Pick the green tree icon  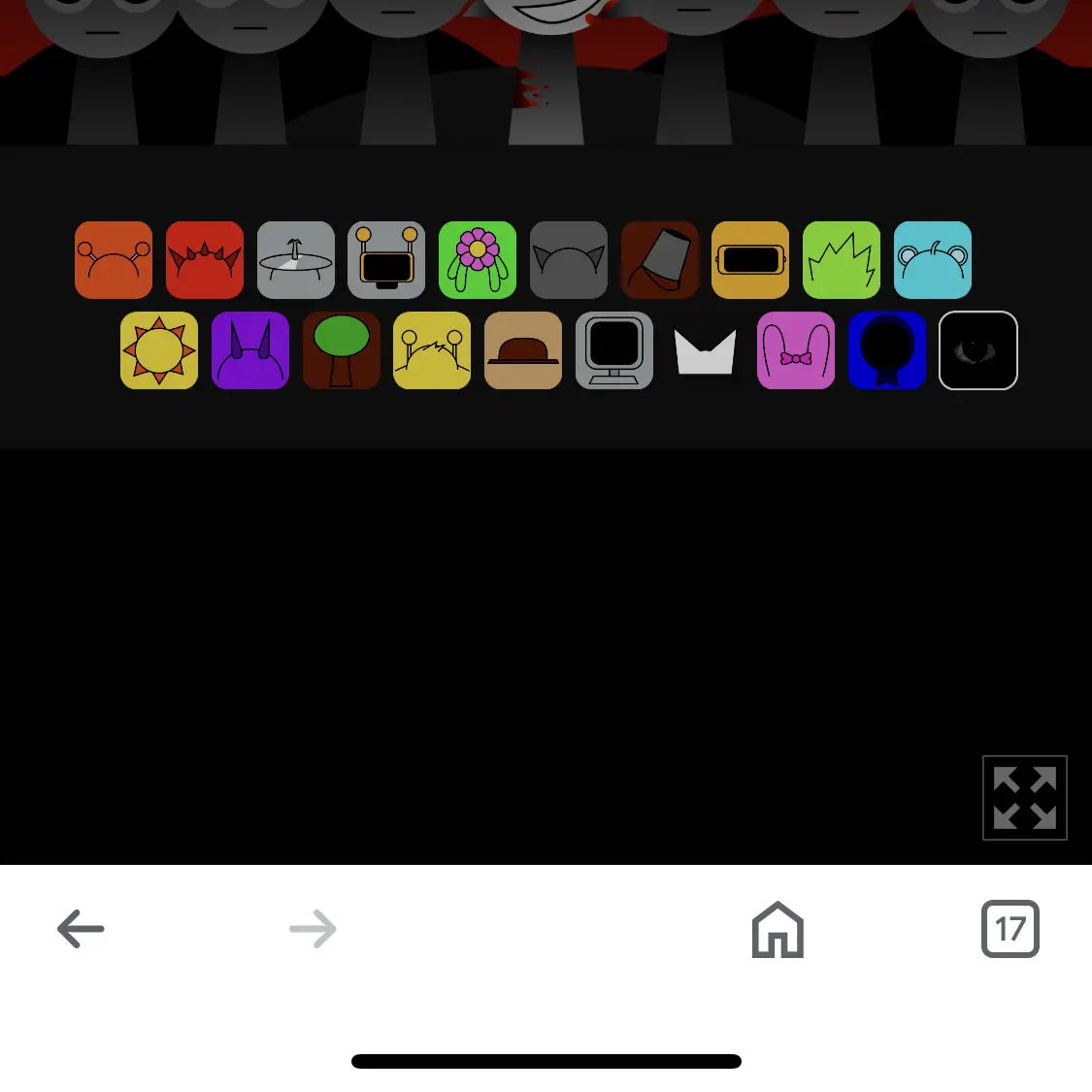(x=342, y=350)
